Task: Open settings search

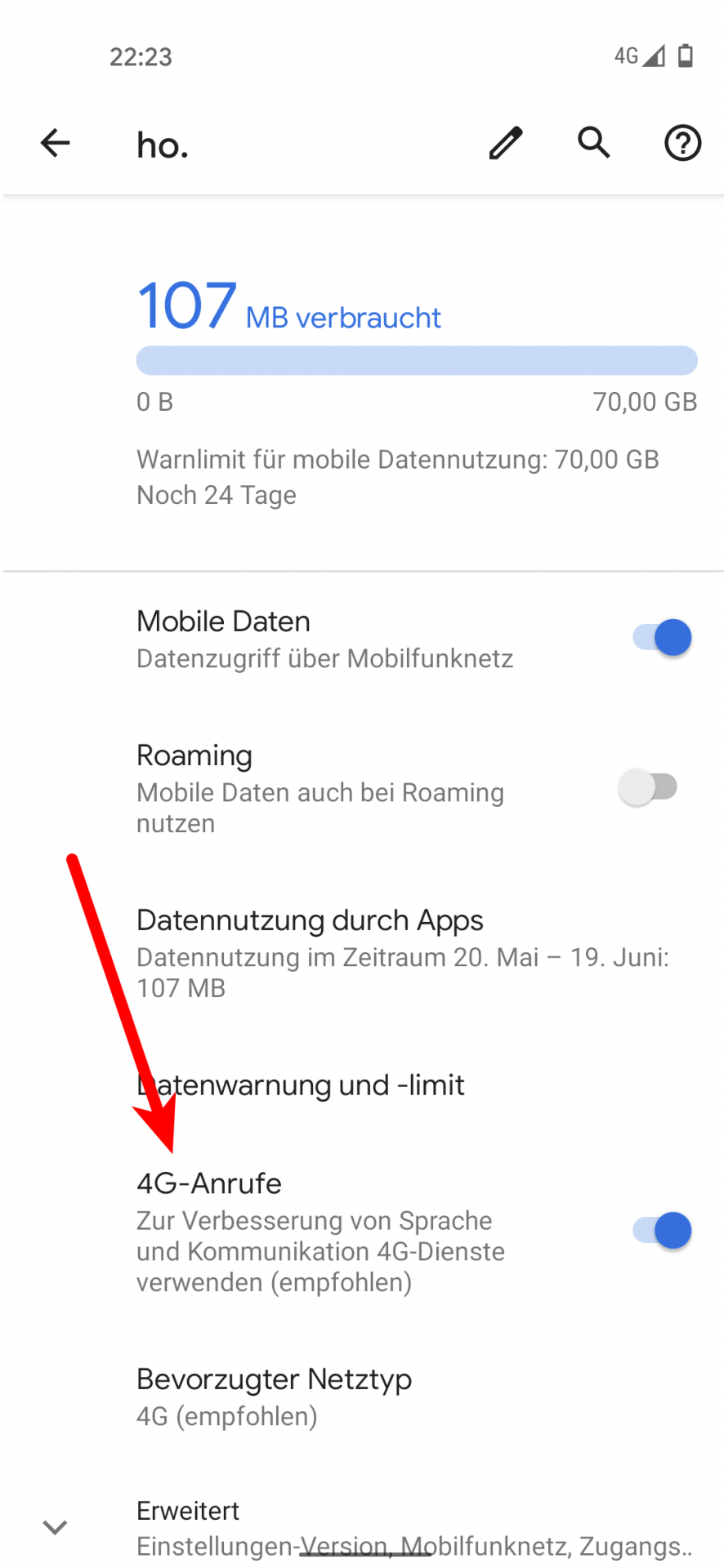Action: point(594,144)
